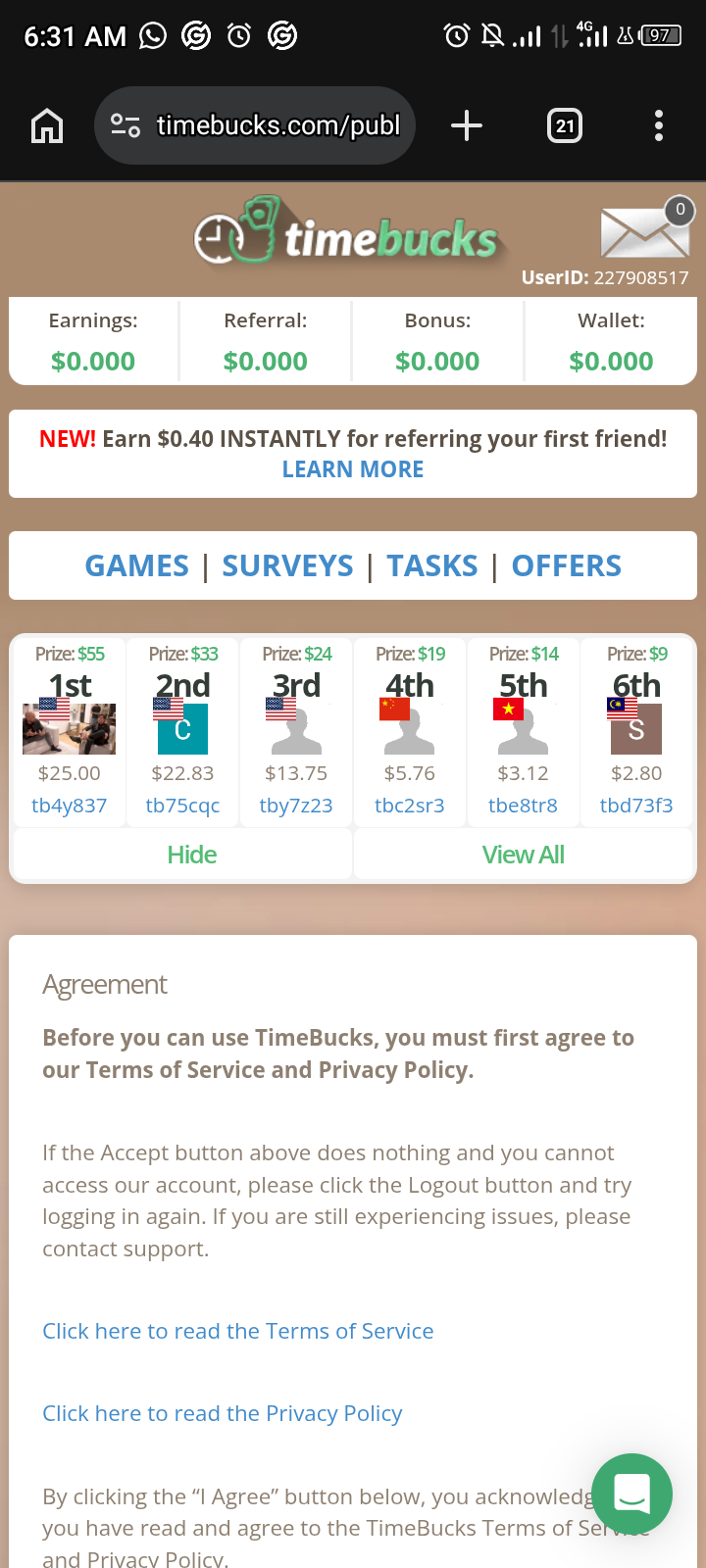Go to the GAMES section
Screen dimensions: 706x1568
tap(136, 565)
